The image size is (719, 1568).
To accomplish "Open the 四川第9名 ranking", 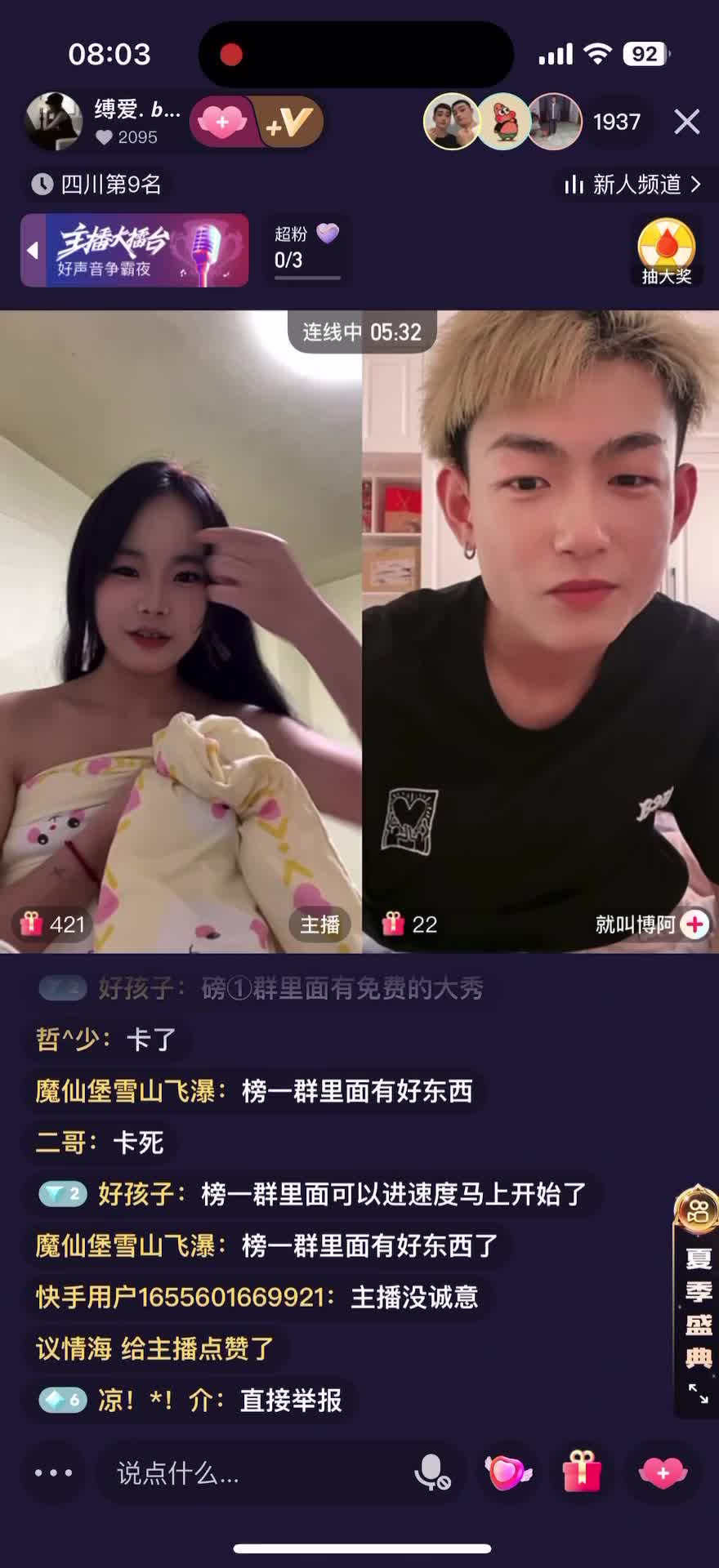I will (98, 185).
